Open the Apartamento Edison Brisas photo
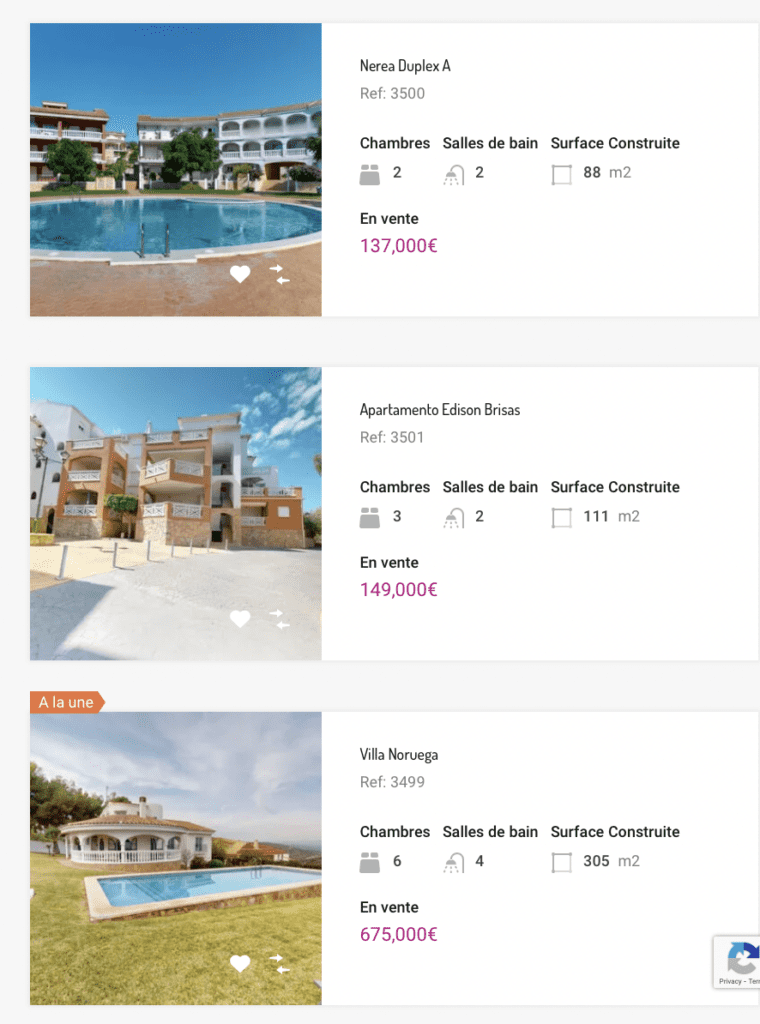Image resolution: width=760 pixels, height=1024 pixels. [x=175, y=500]
